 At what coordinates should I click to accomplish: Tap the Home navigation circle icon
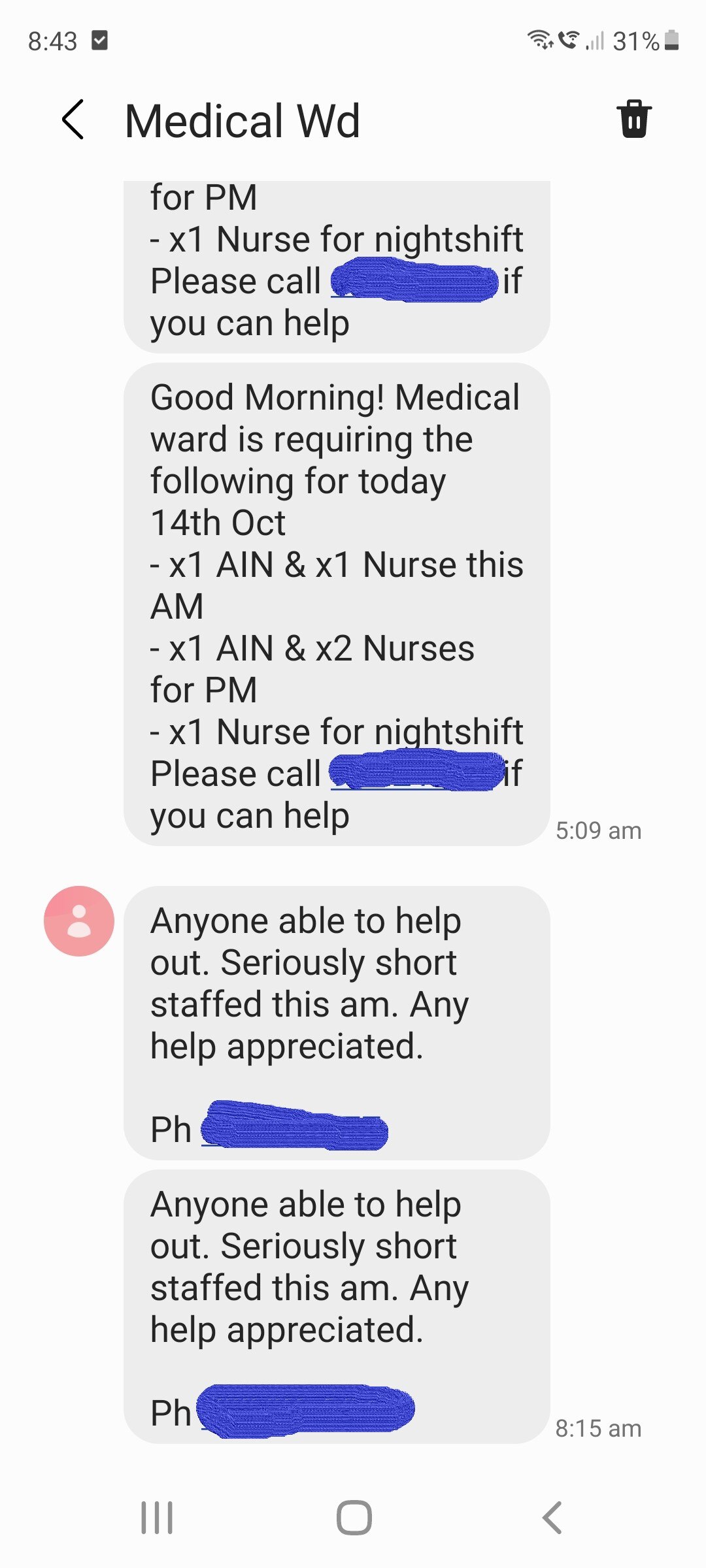pos(353,1518)
